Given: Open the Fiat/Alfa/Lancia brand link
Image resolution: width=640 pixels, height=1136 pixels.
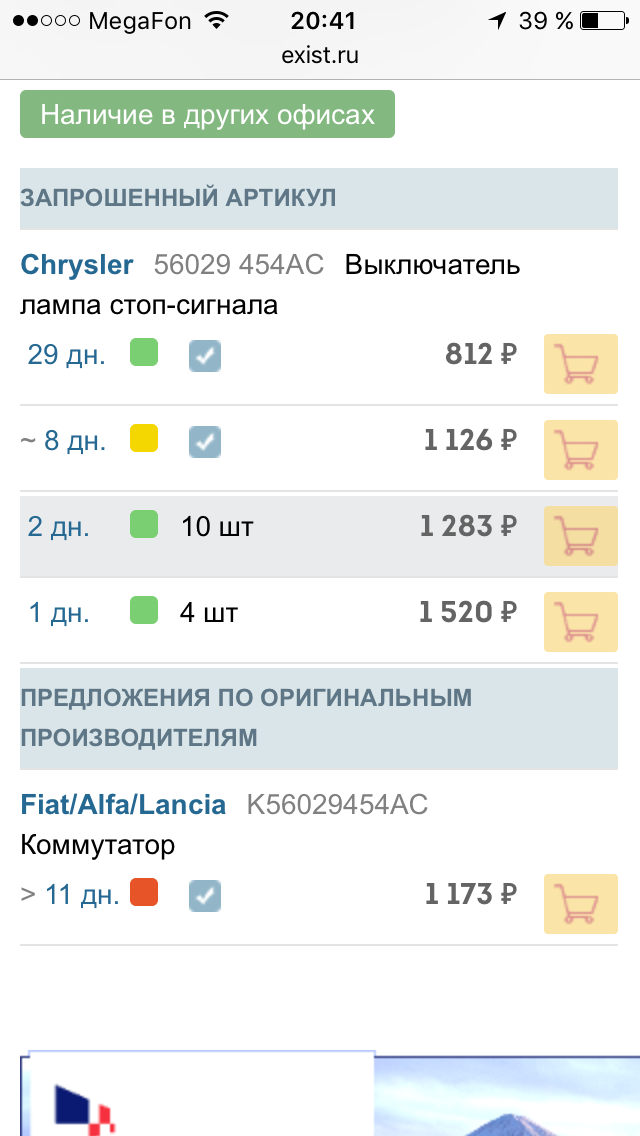Looking at the screenshot, I should click(x=123, y=804).
